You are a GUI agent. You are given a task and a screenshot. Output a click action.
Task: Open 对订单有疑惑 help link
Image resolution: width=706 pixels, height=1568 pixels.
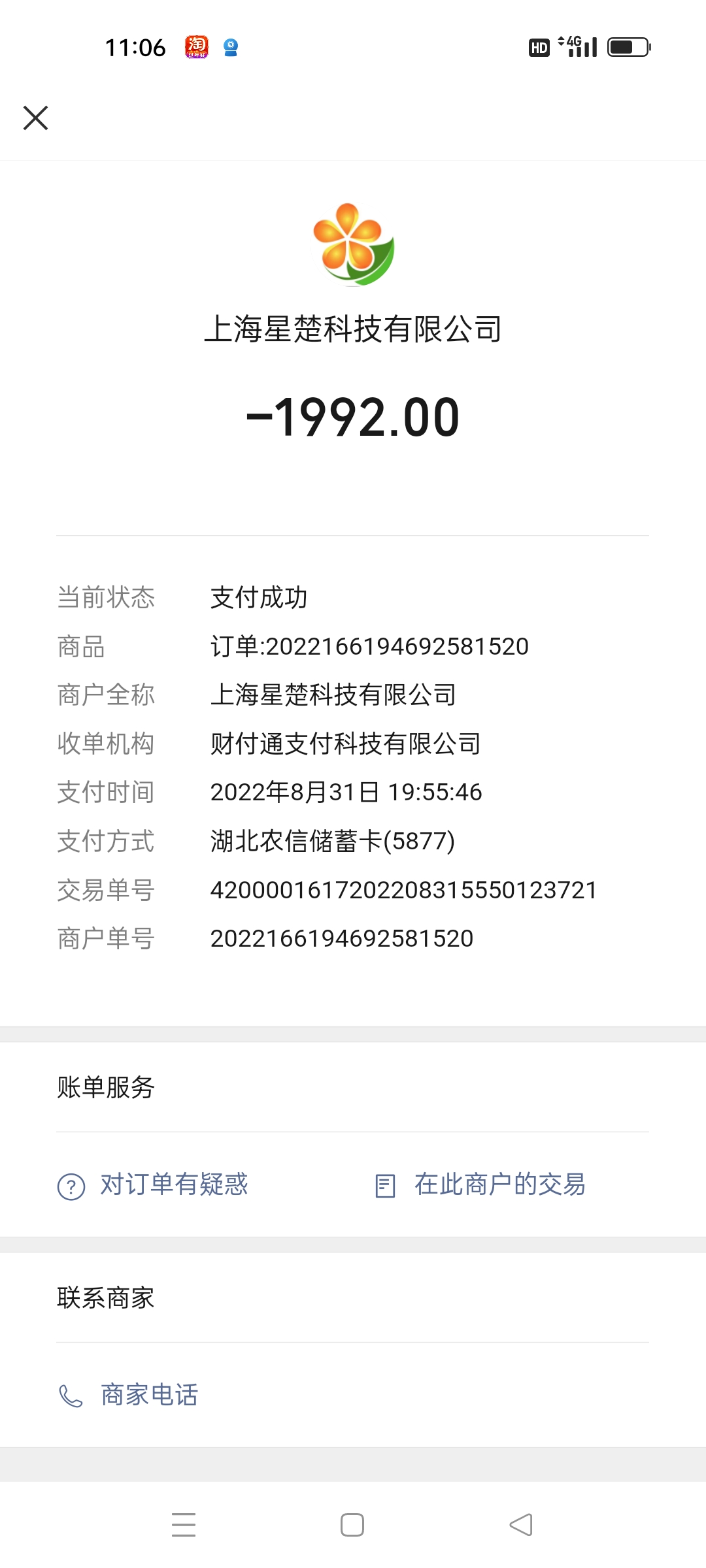click(x=153, y=1185)
